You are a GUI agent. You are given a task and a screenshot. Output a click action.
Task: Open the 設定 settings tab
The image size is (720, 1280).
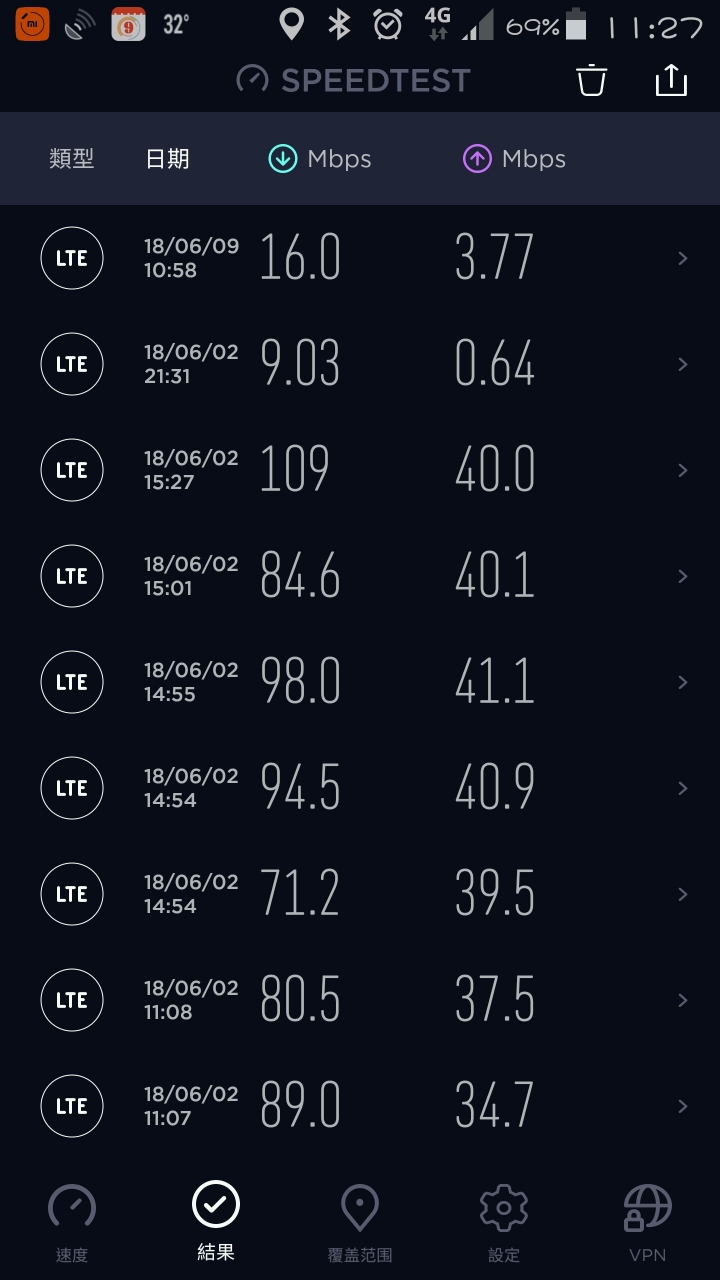(504, 1222)
